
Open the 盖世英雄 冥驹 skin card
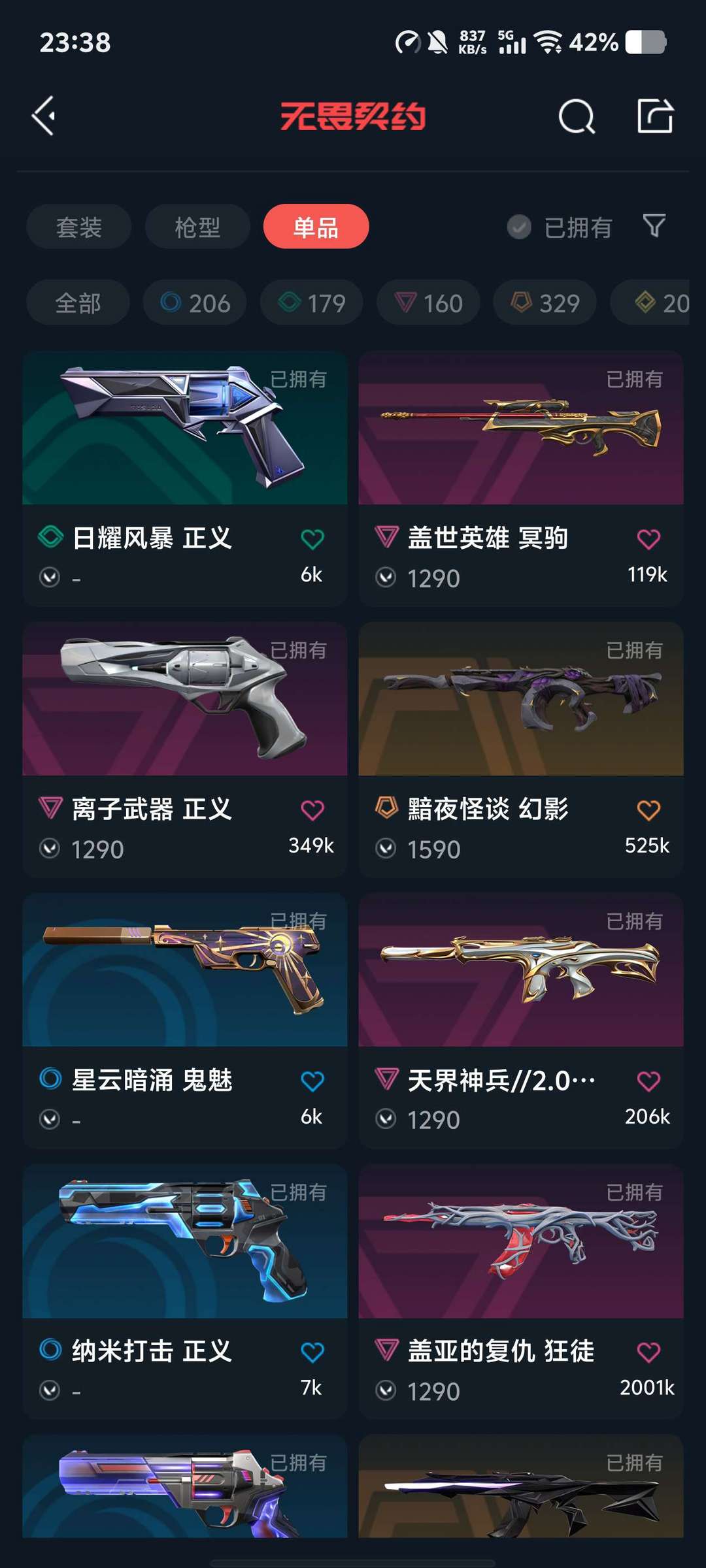click(x=521, y=479)
